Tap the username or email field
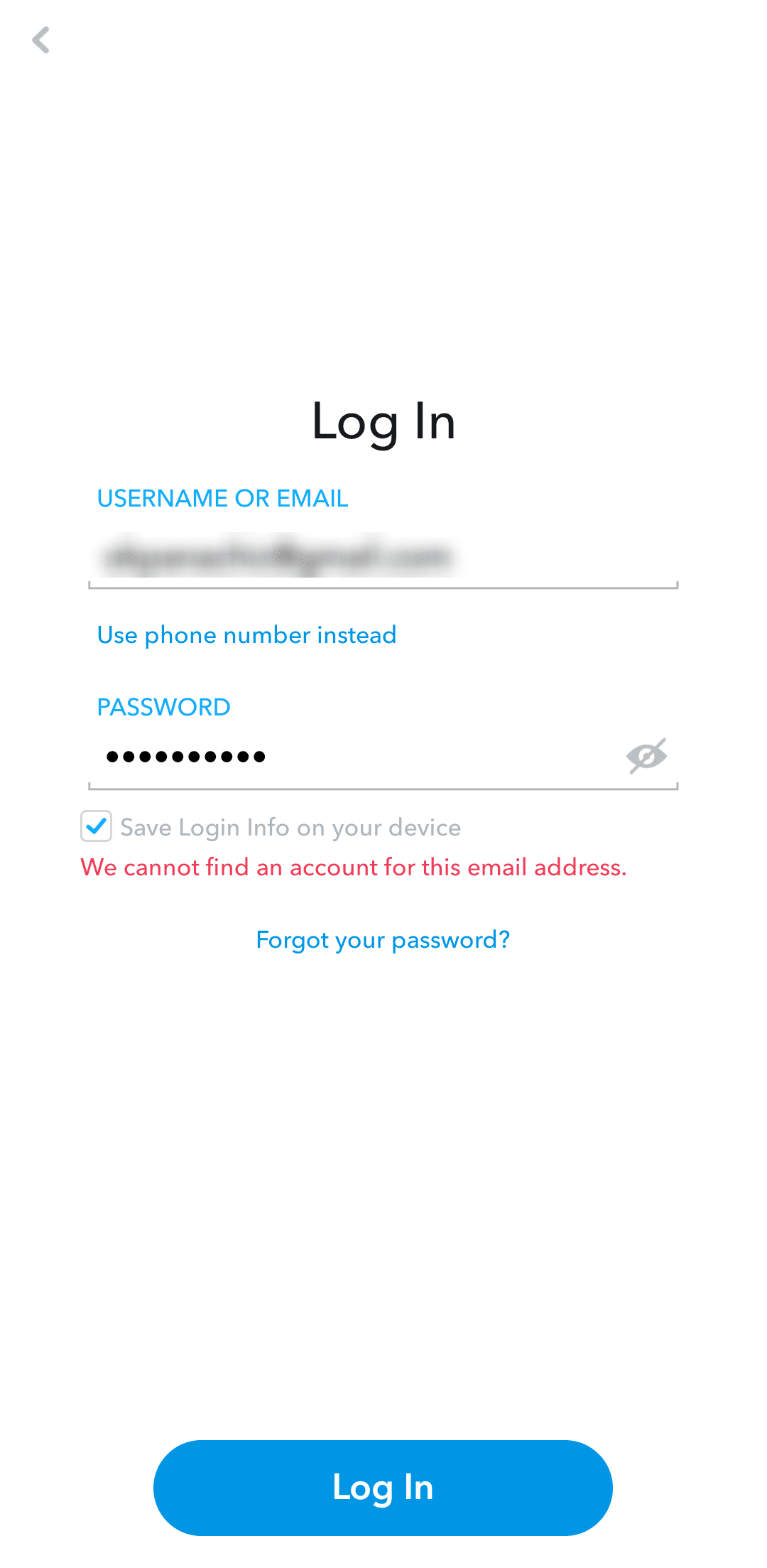 point(382,558)
